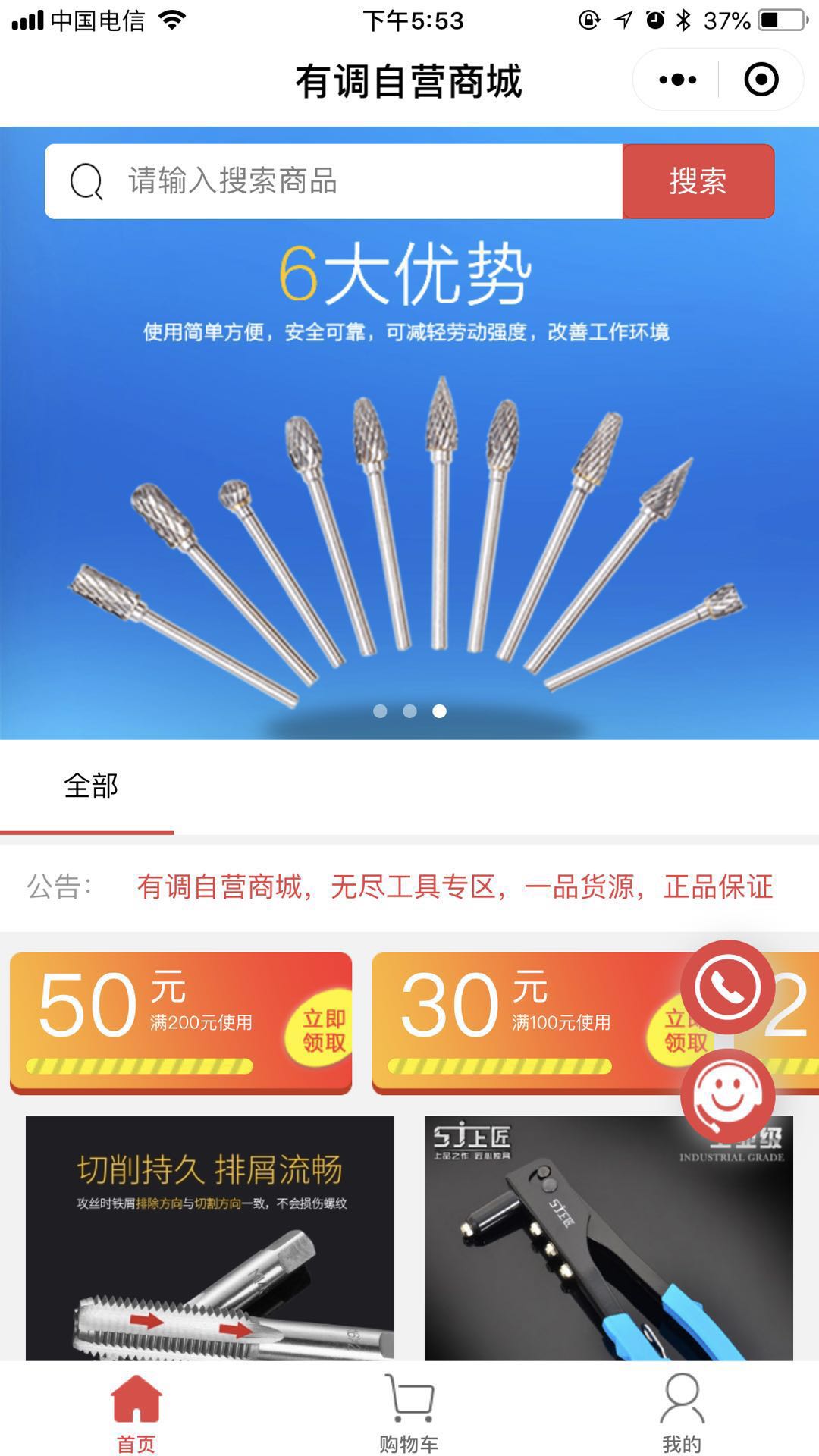Open the mini program more options menu
This screenshot has height=1456, width=819.
coord(677,80)
